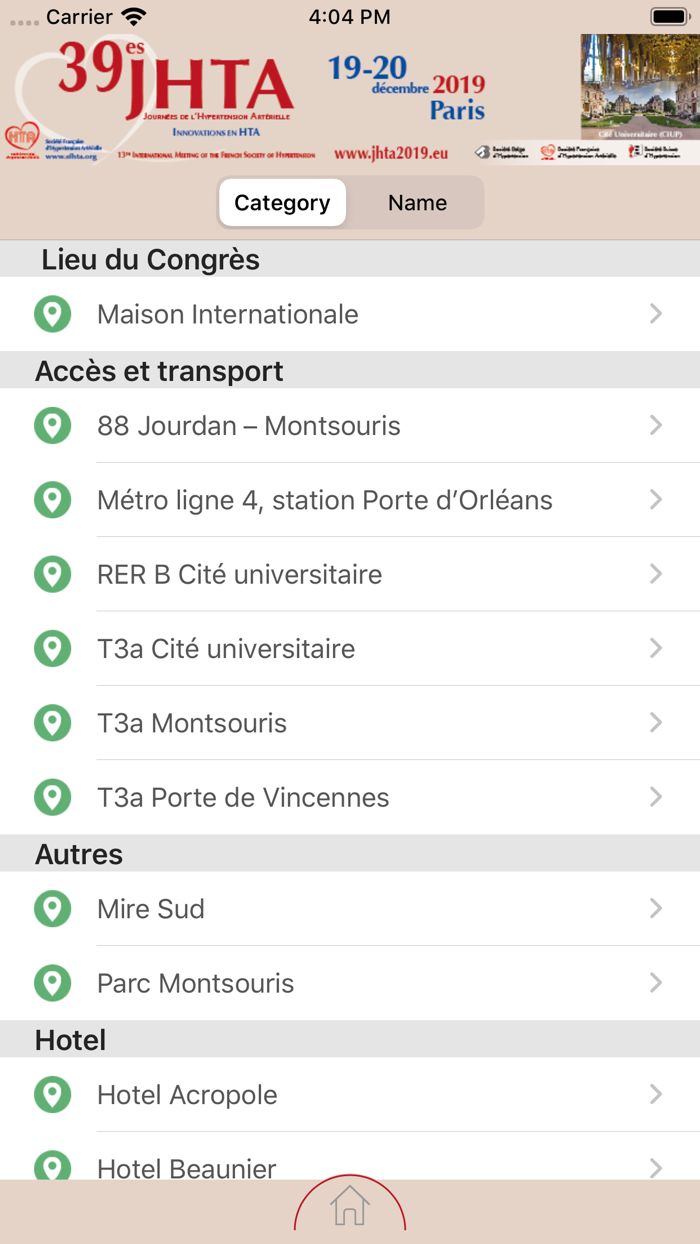Show Parc Montsouris details
The height and width of the screenshot is (1244, 700).
point(350,983)
